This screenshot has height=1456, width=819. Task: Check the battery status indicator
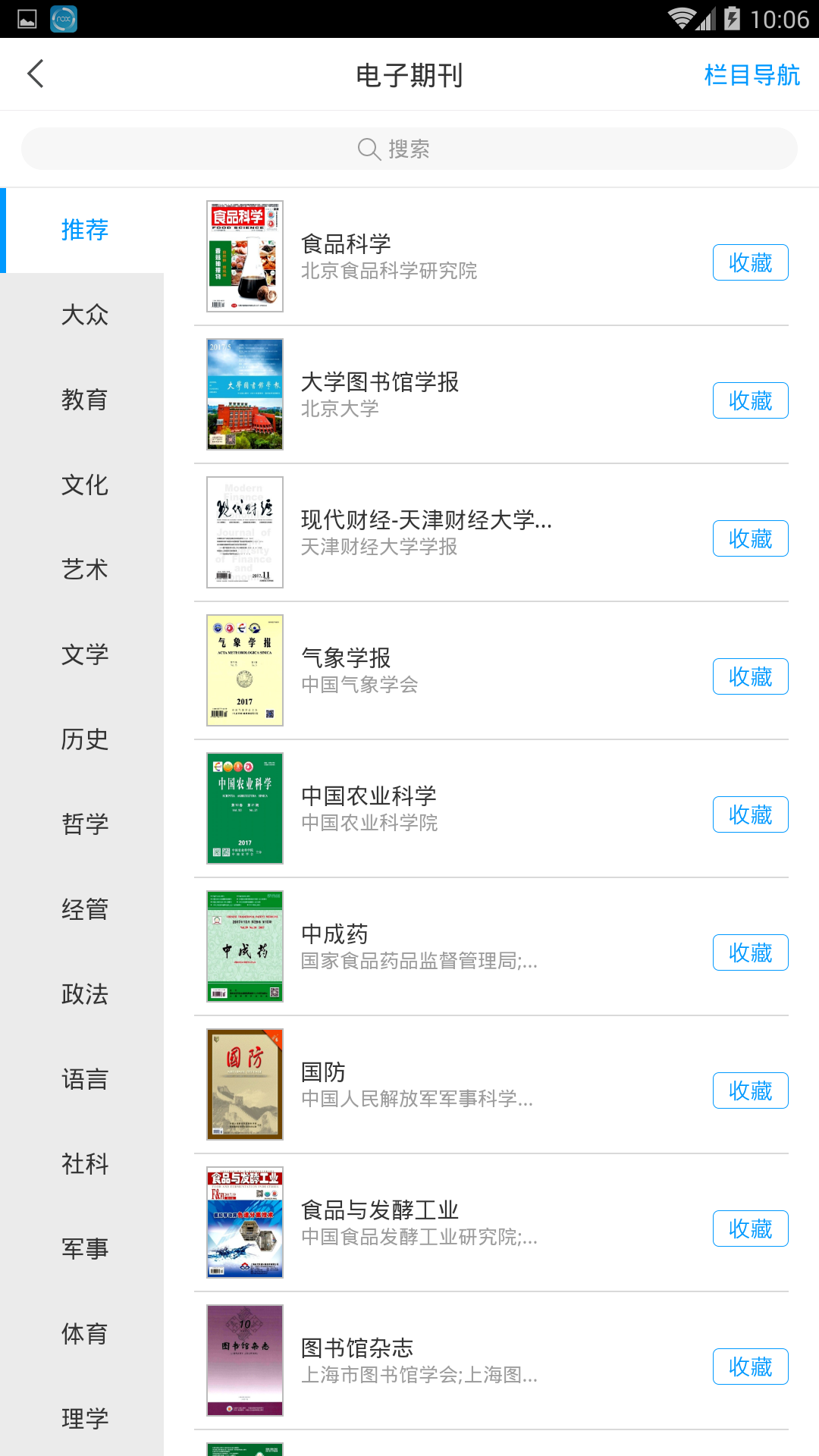point(730,20)
